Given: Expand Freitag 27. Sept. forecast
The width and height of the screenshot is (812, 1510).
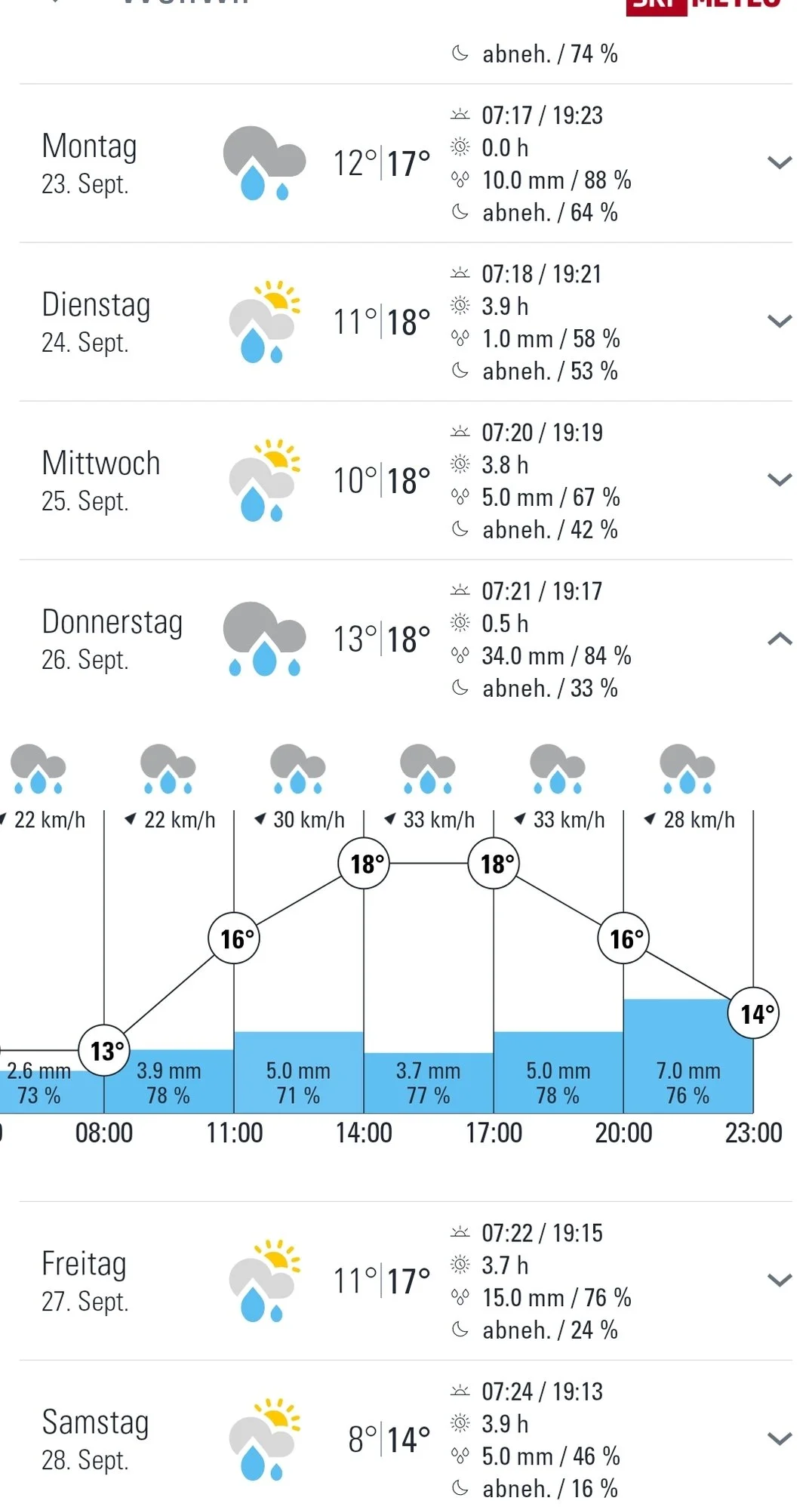Looking at the screenshot, I should tap(779, 1280).
